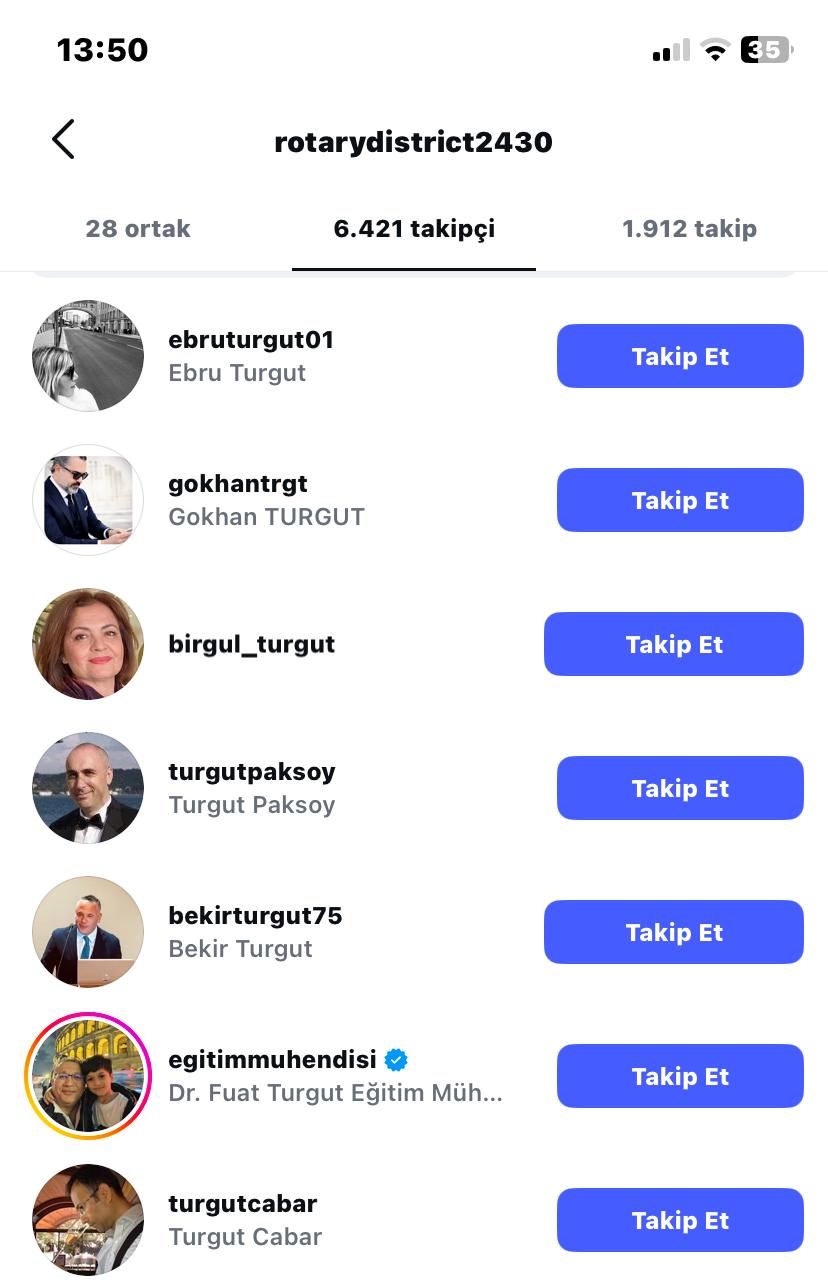Open Turgut Paksoy's profile

click(x=252, y=788)
